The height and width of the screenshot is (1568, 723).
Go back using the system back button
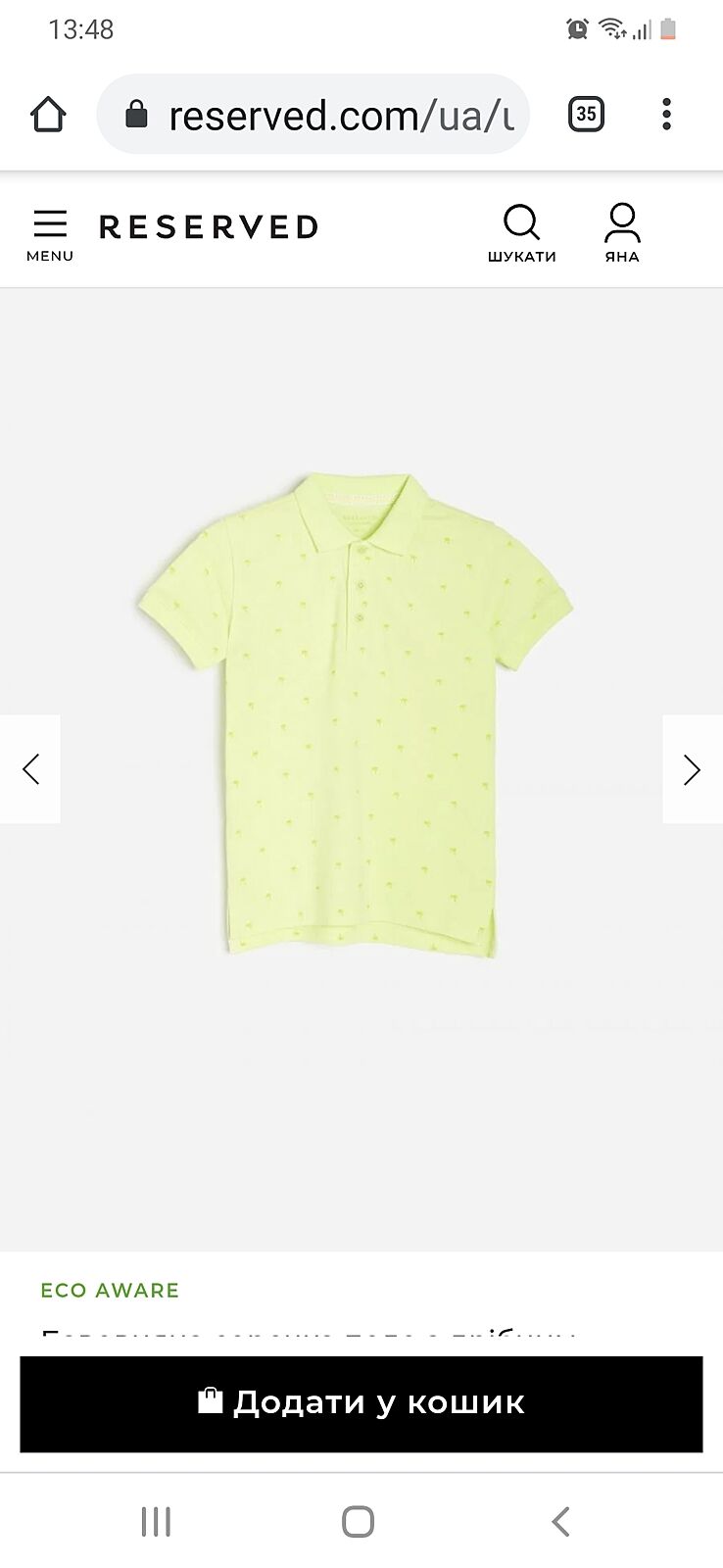pos(560,1521)
